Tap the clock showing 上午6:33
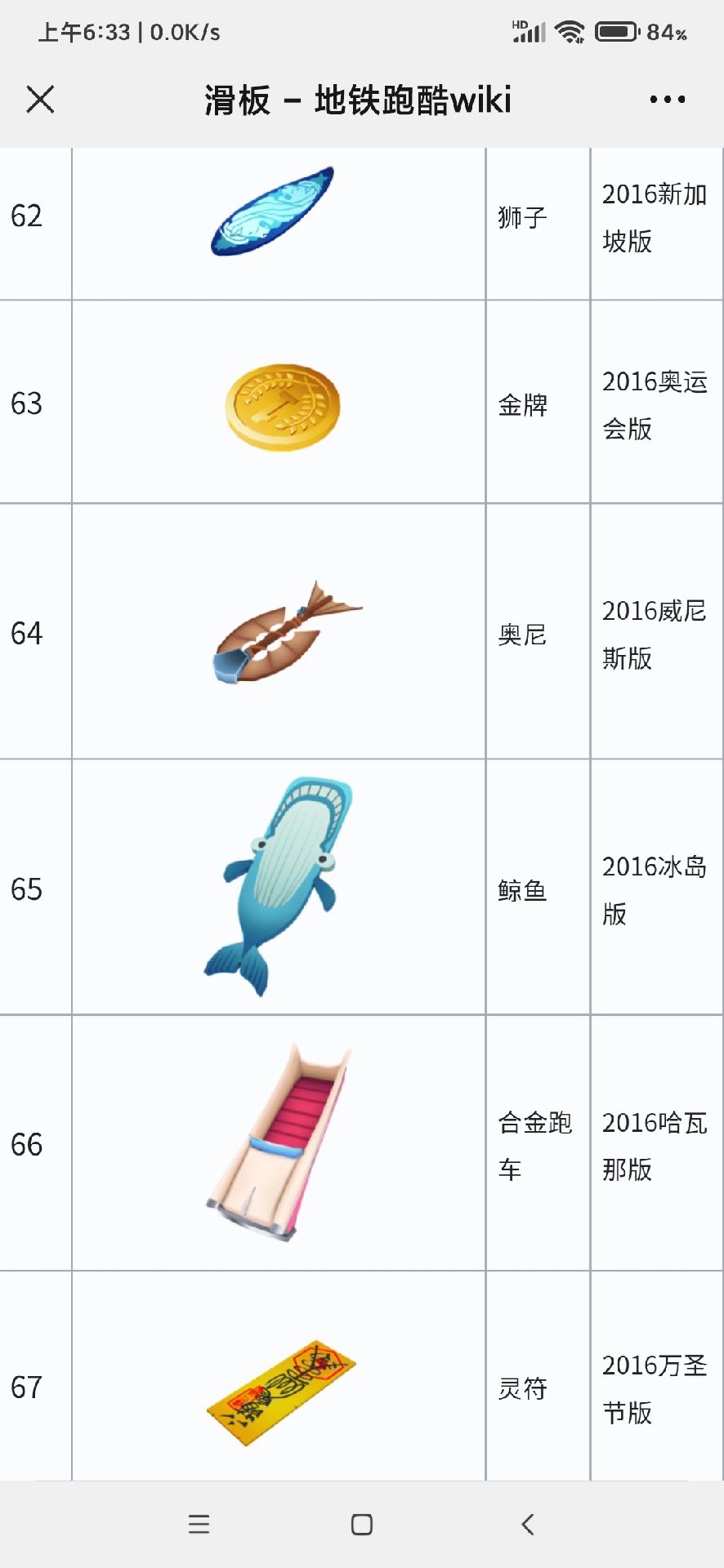This screenshot has width=724, height=1568. click(86, 31)
